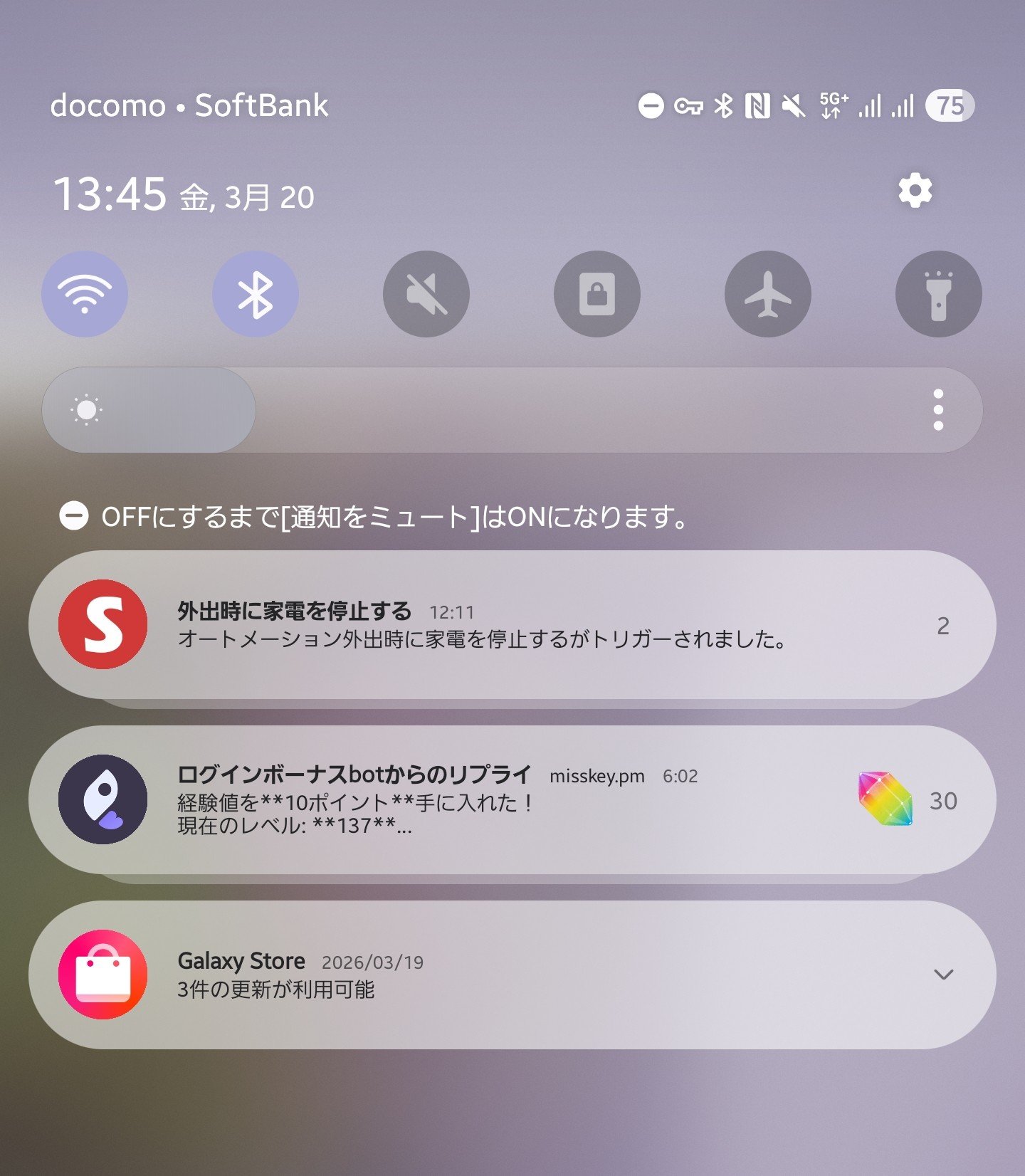This screenshot has height=1176, width=1025.
Task: Enable airplane mode
Action: [x=768, y=294]
